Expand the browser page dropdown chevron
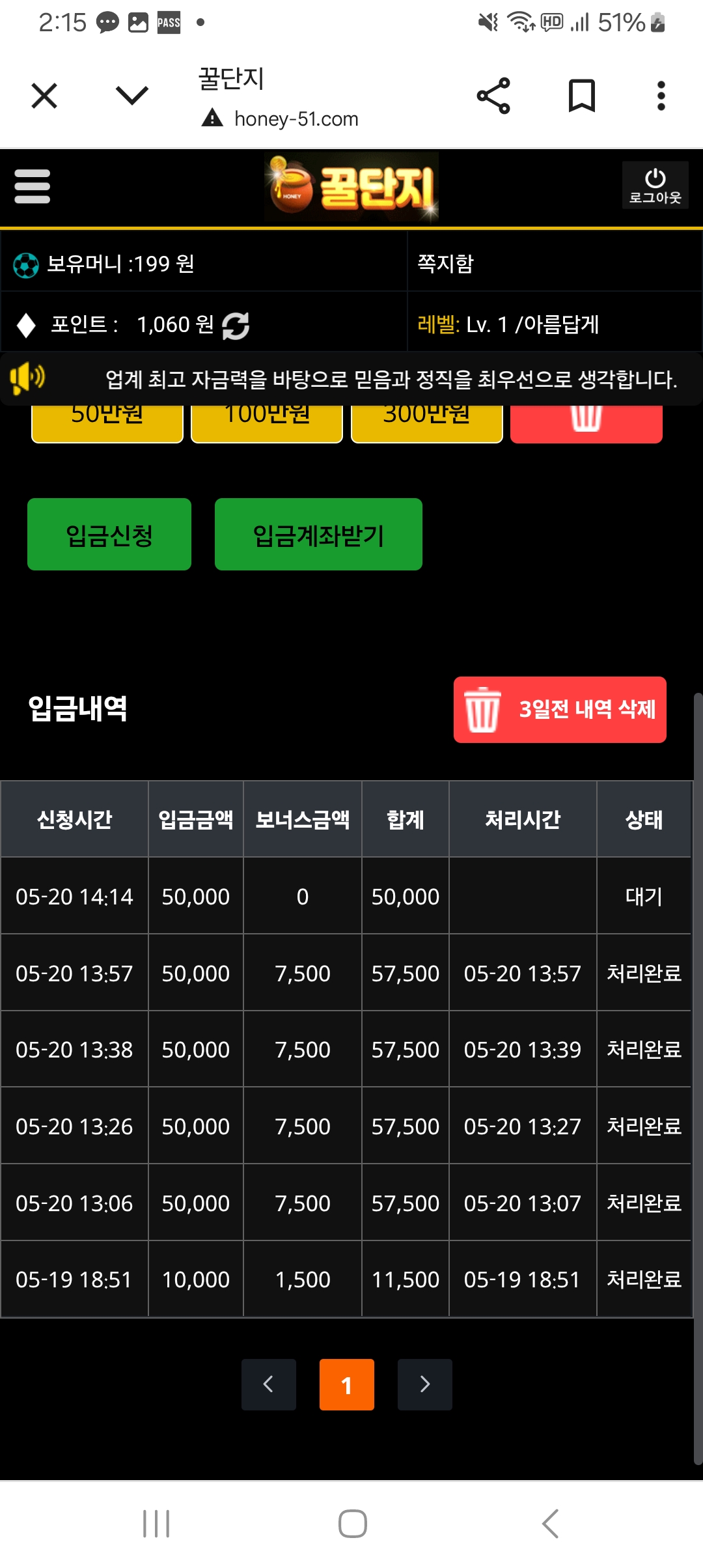 click(132, 96)
